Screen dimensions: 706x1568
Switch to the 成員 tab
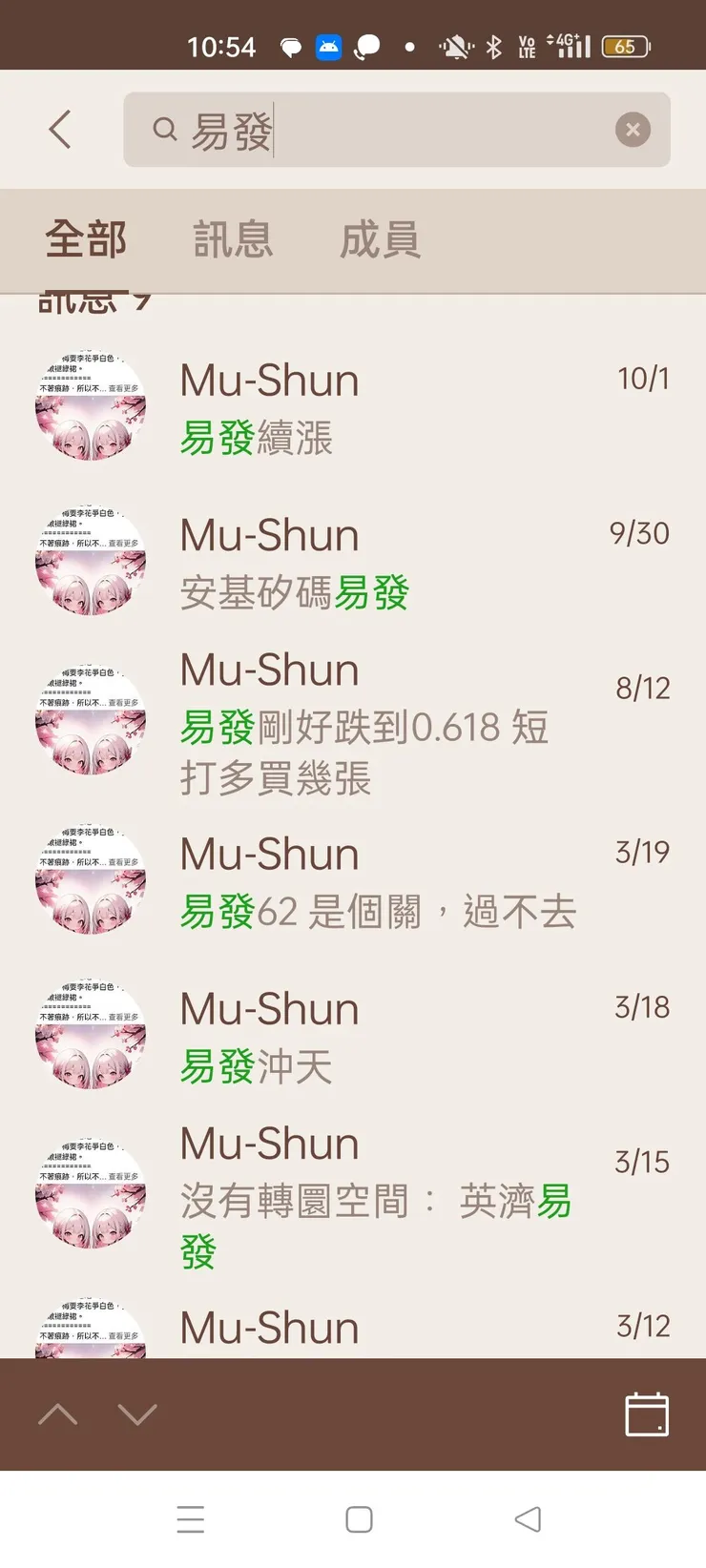381,240
